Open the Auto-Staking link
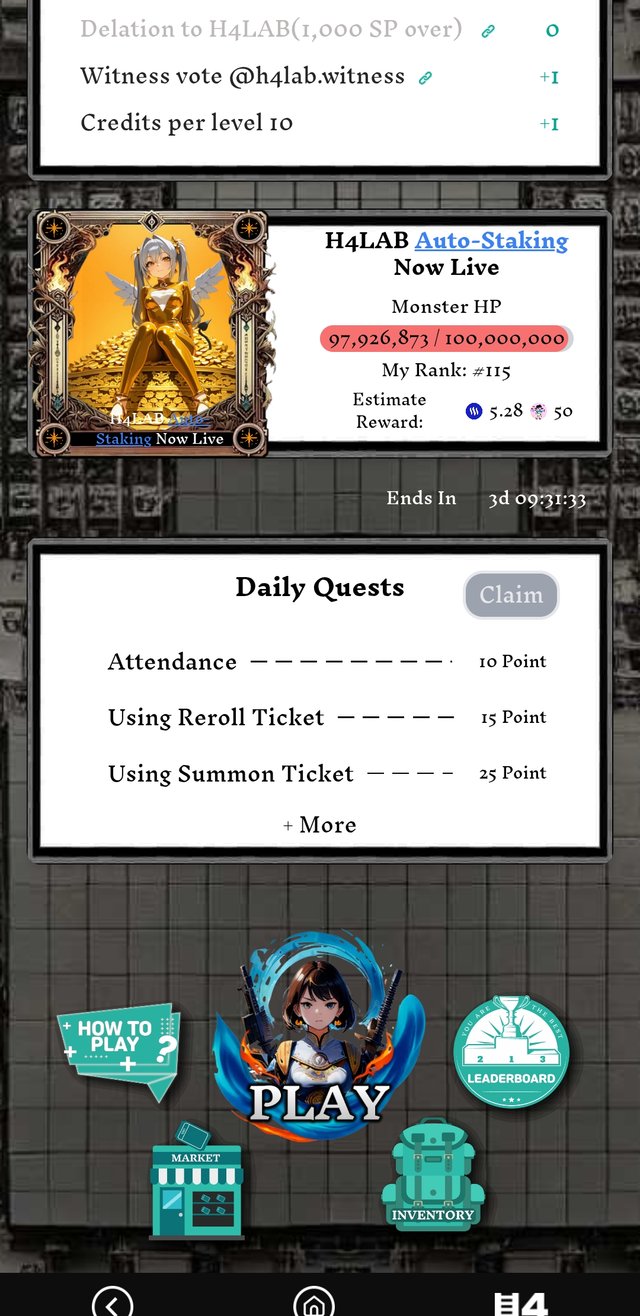 pyautogui.click(x=491, y=240)
